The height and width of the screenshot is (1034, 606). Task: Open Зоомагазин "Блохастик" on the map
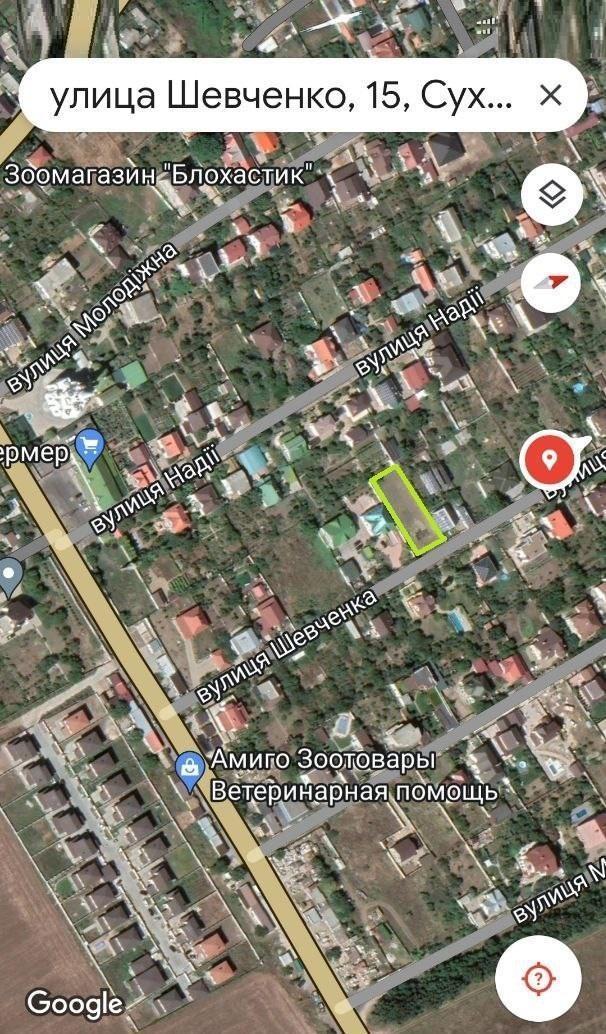[158, 175]
